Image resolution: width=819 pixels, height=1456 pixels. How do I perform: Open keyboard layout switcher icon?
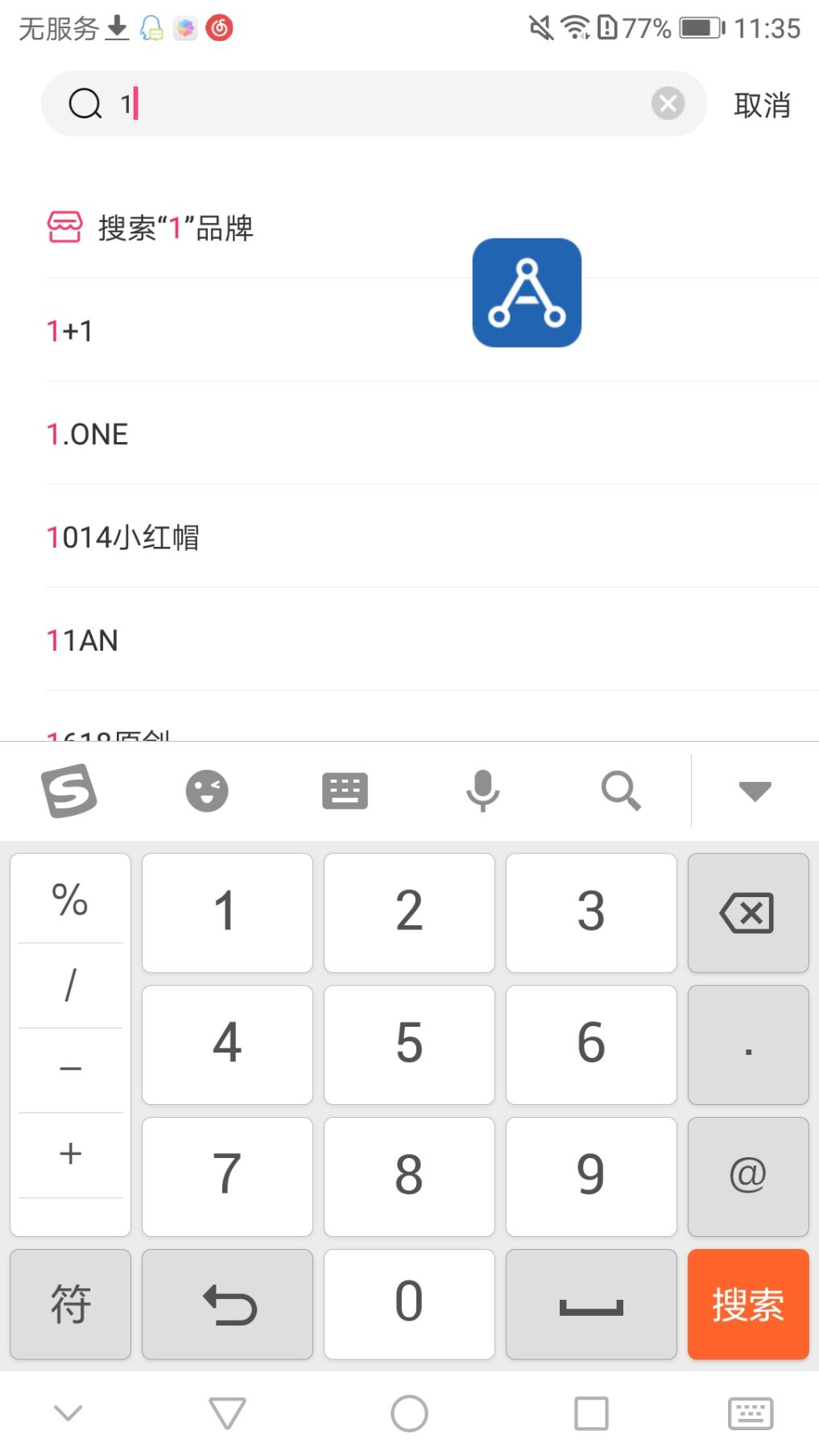pos(345,791)
